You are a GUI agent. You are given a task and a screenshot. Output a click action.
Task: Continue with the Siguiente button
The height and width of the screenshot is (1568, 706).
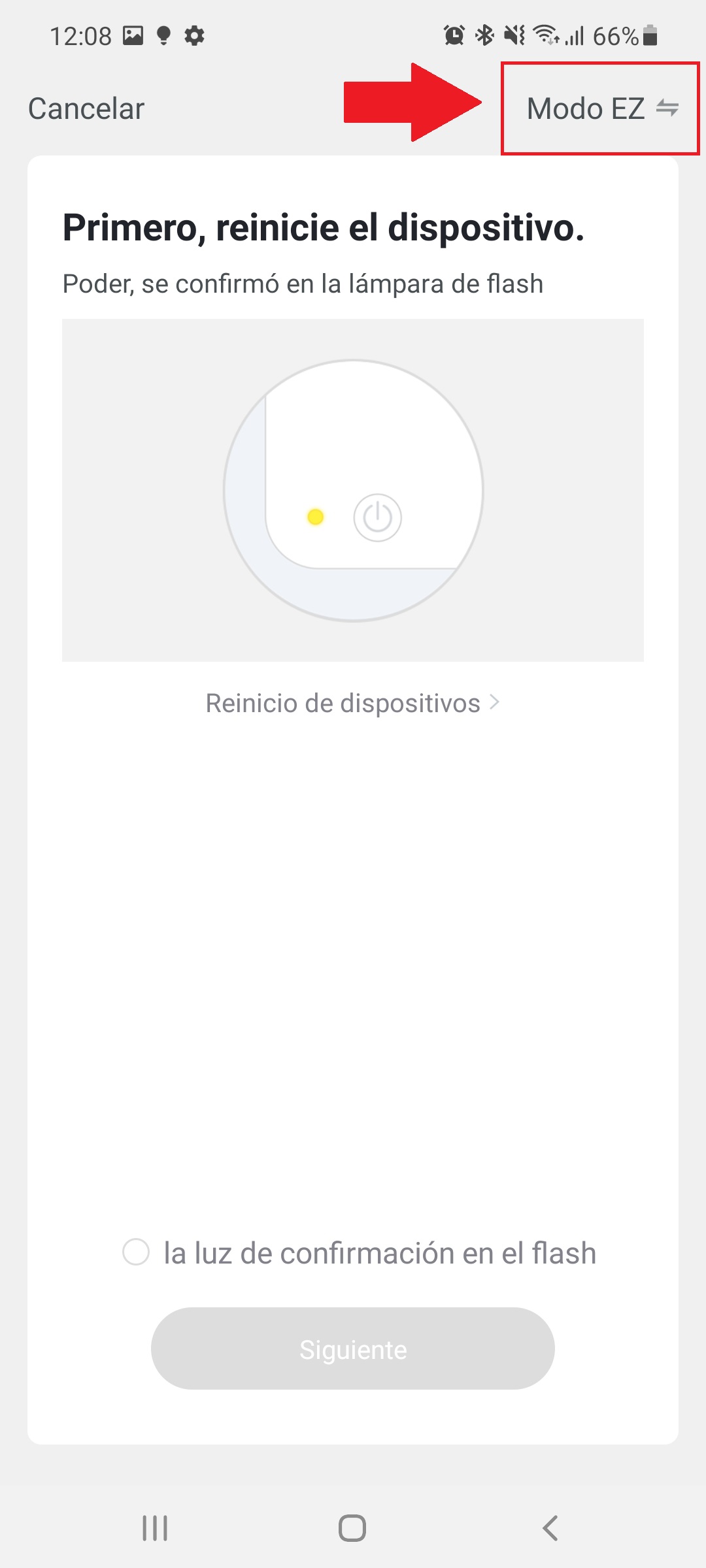coord(352,1348)
